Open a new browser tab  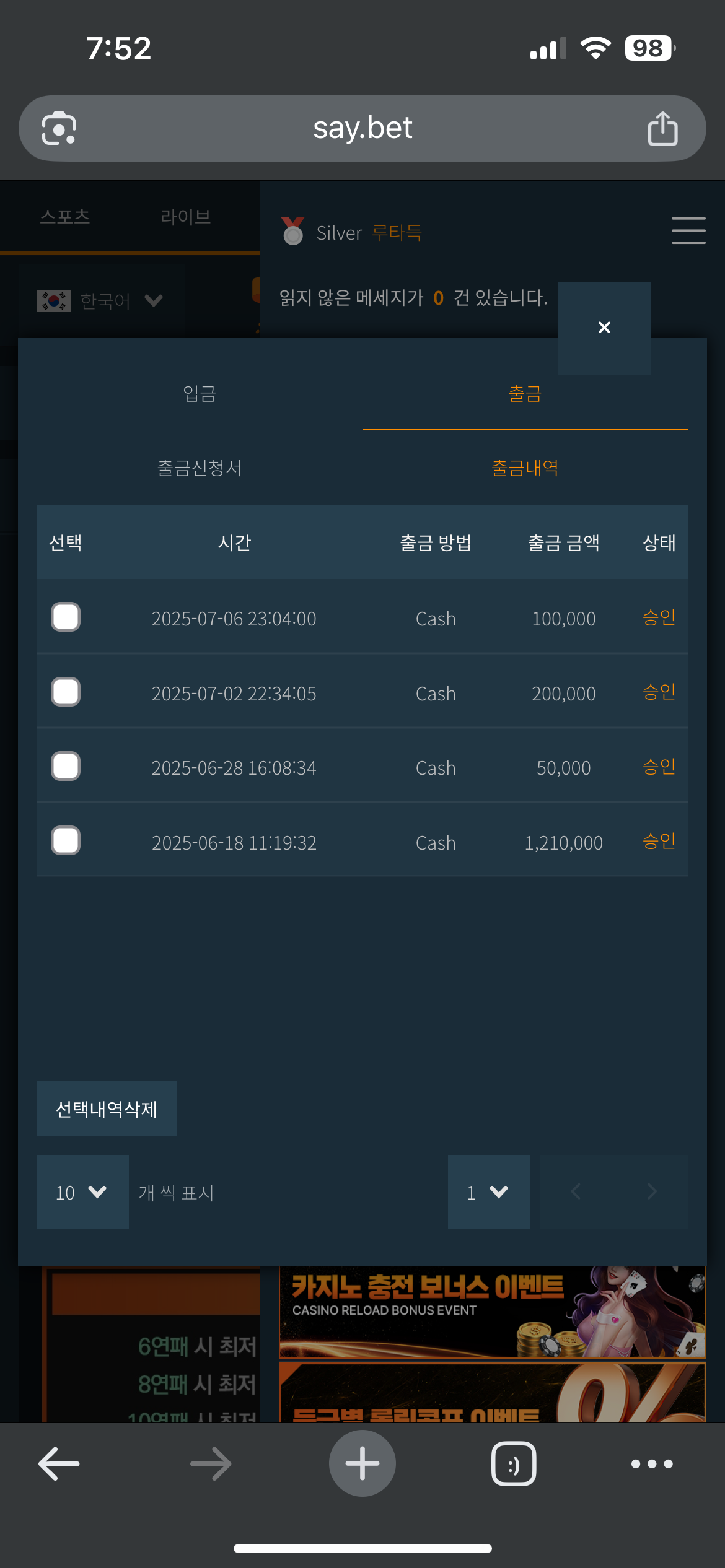[x=362, y=1464]
